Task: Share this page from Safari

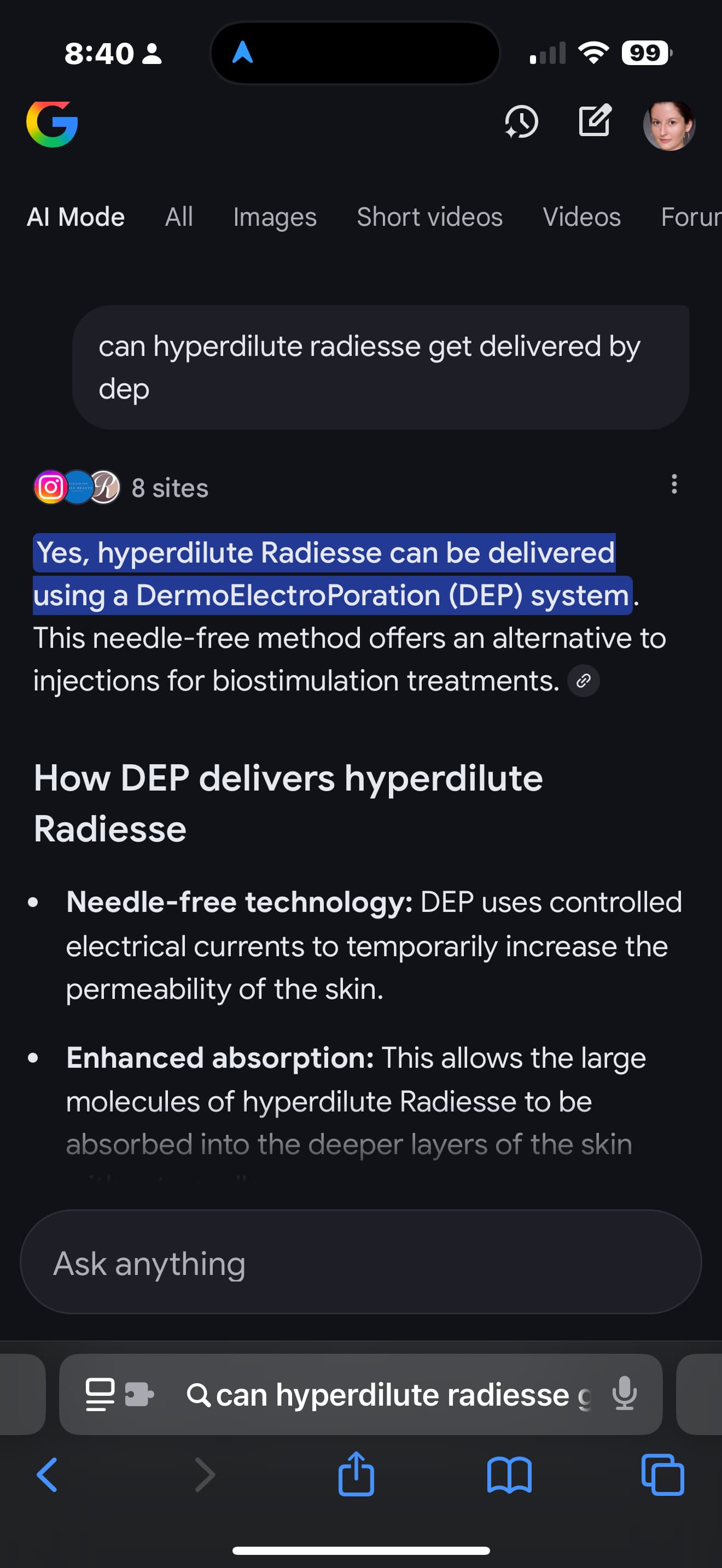Action: point(356,1475)
